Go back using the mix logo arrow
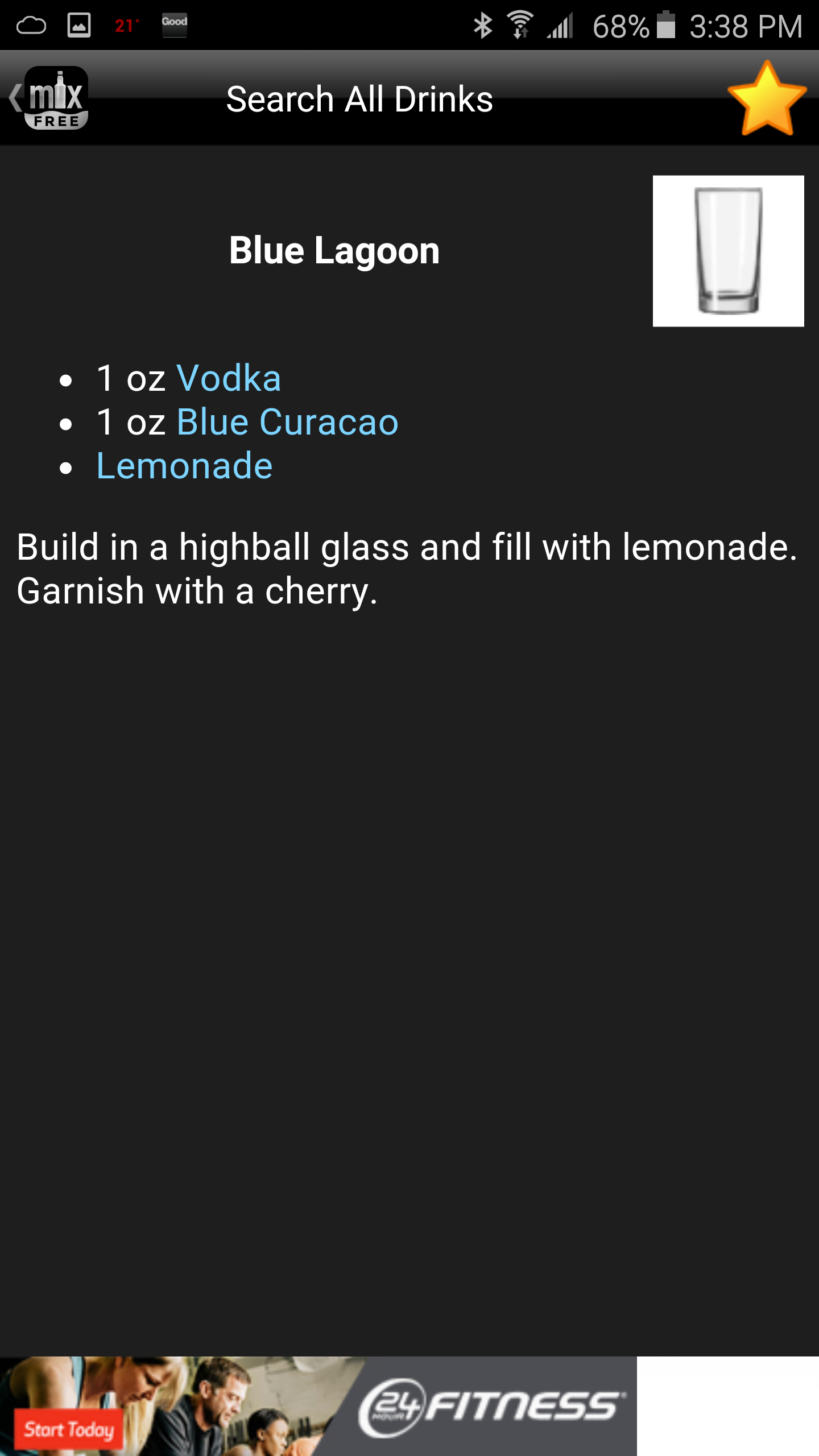This screenshot has width=819, height=1456. tap(48, 98)
